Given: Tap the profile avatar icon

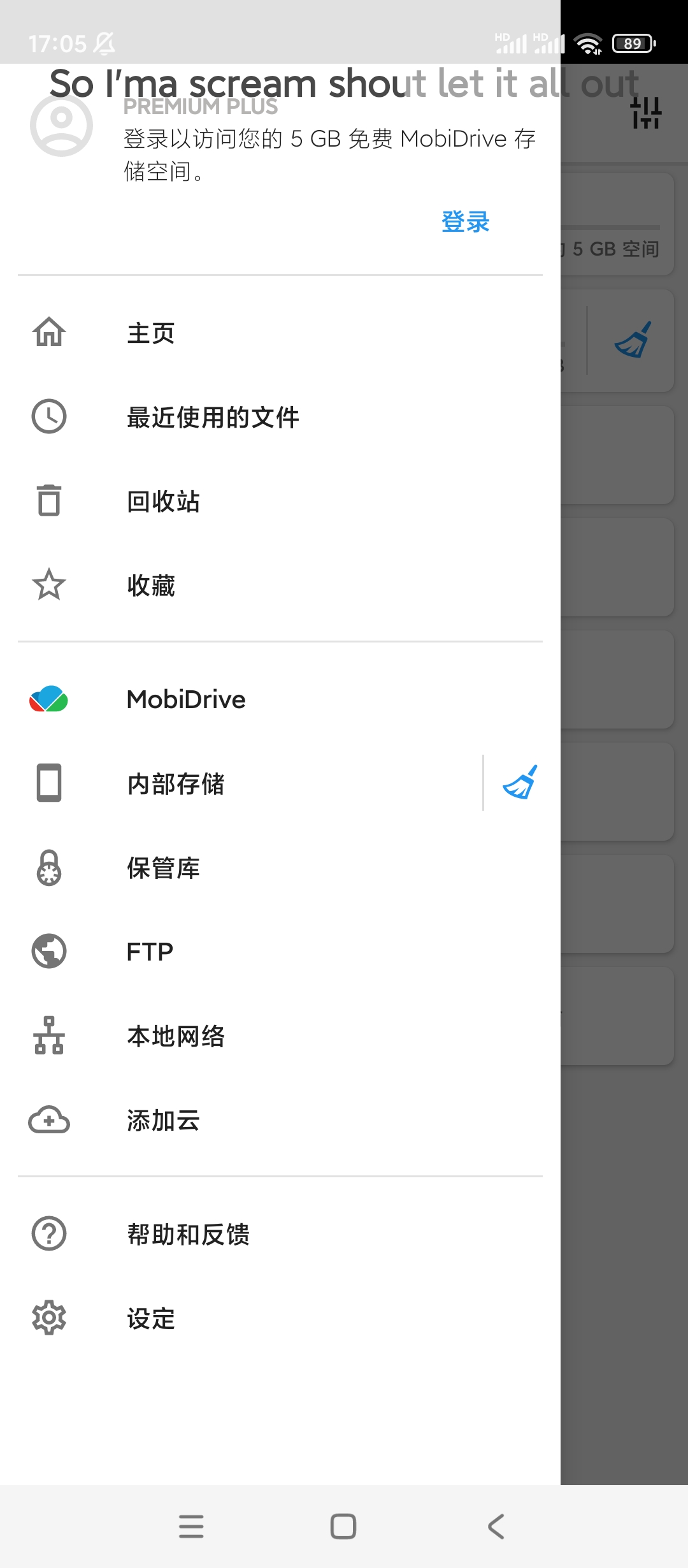Looking at the screenshot, I should point(62,125).
